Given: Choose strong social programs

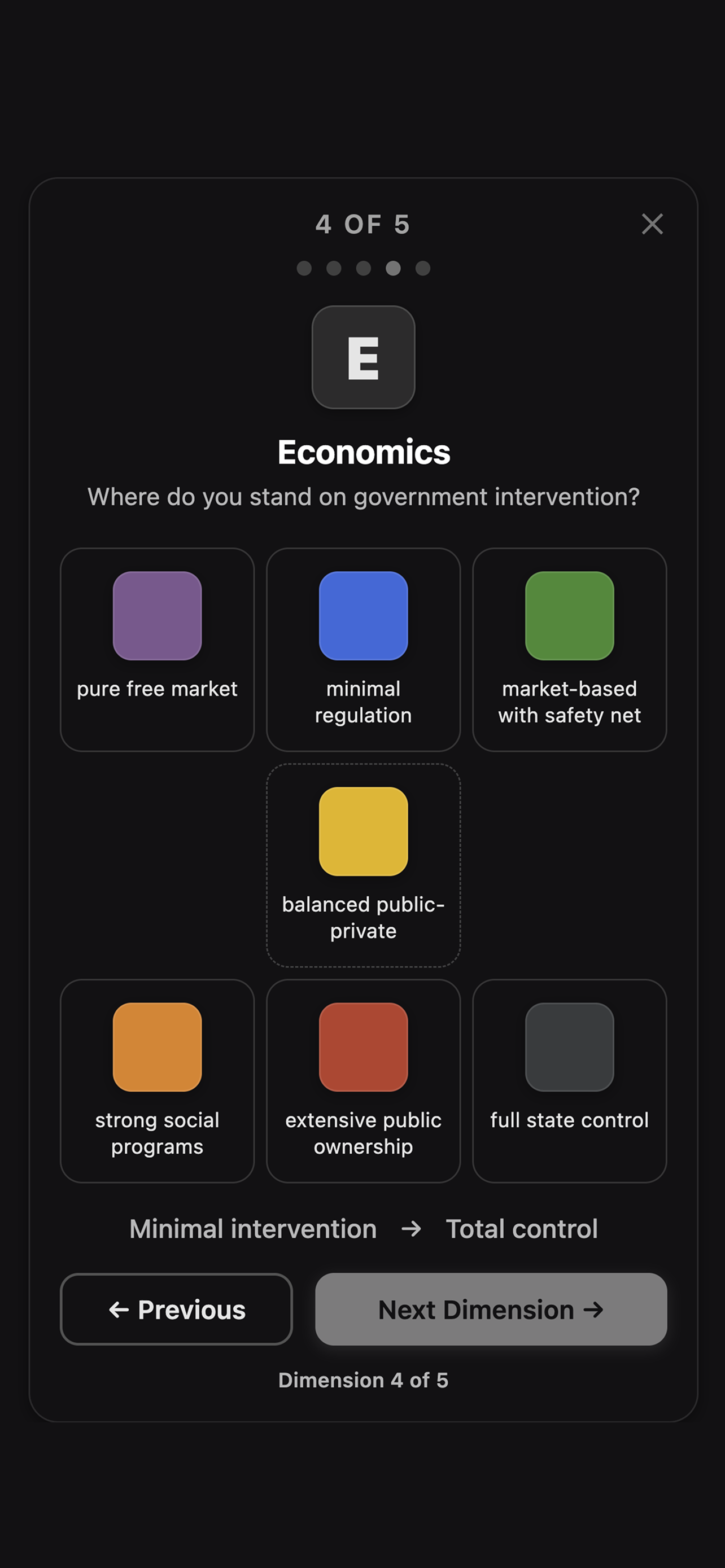Looking at the screenshot, I should pyautogui.click(x=157, y=1080).
